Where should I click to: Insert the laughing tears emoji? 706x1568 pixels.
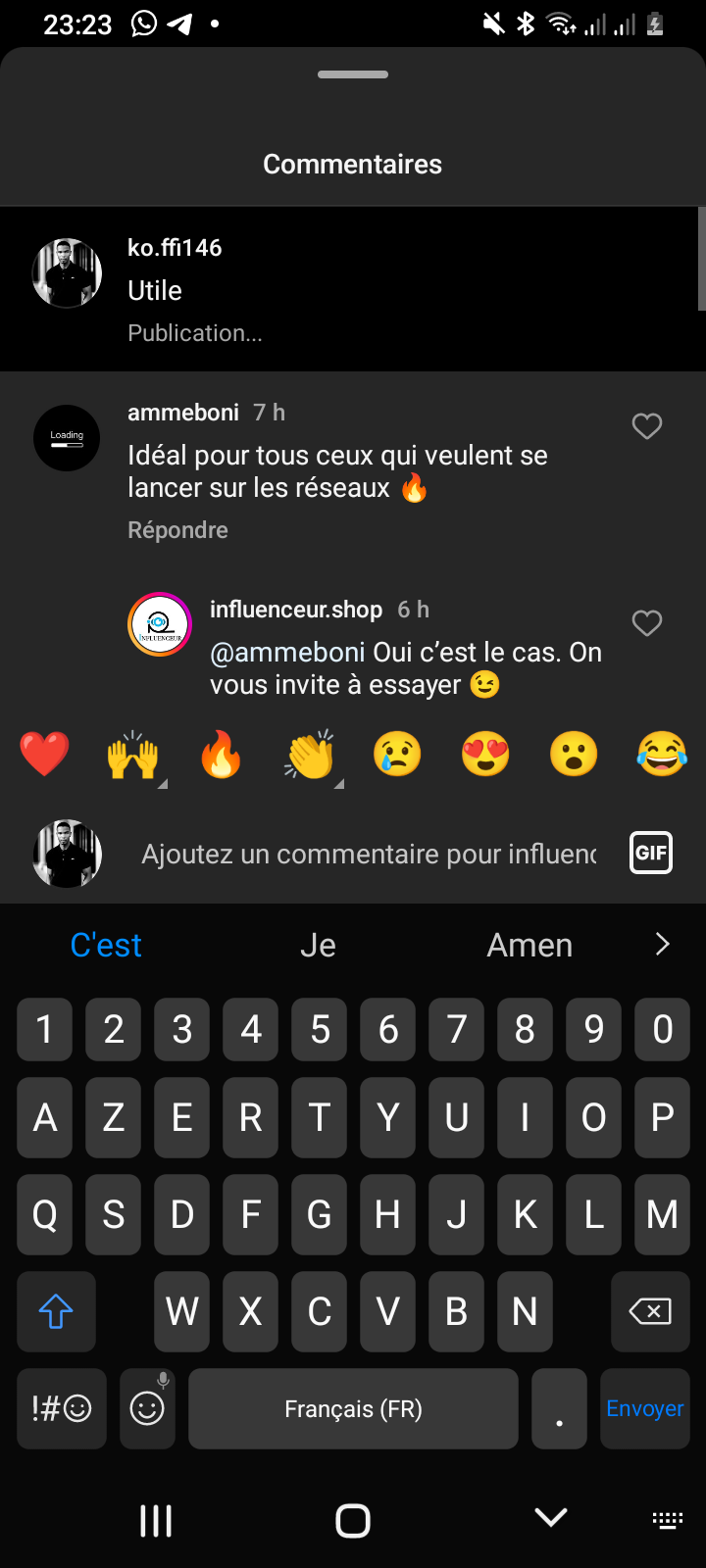click(662, 755)
